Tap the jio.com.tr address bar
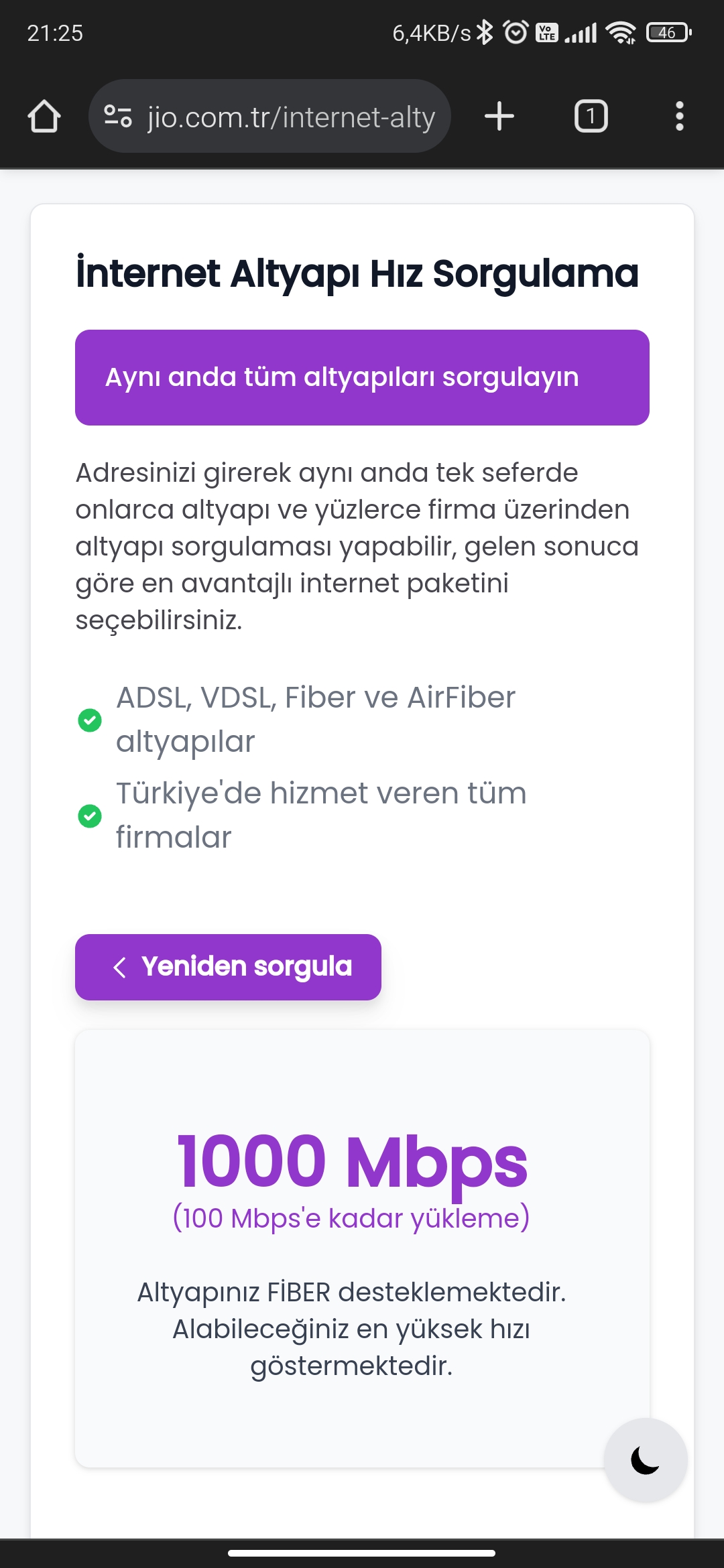The image size is (724, 1568). tap(269, 117)
